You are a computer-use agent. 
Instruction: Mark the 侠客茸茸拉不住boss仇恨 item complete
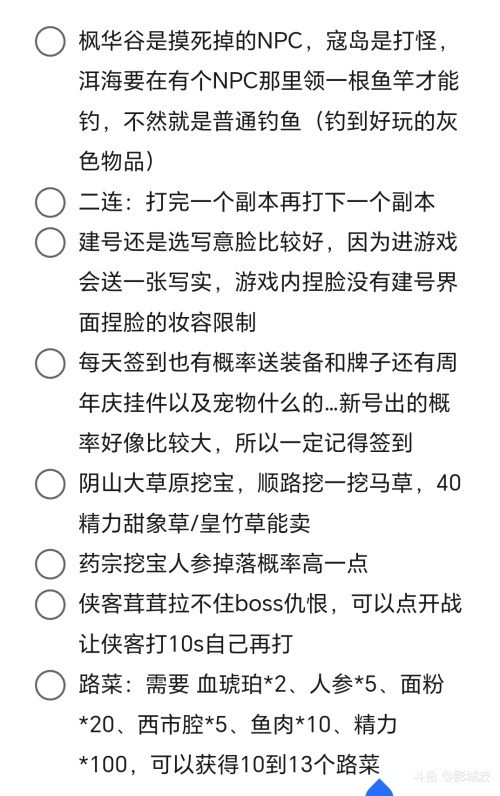click(x=50, y=604)
